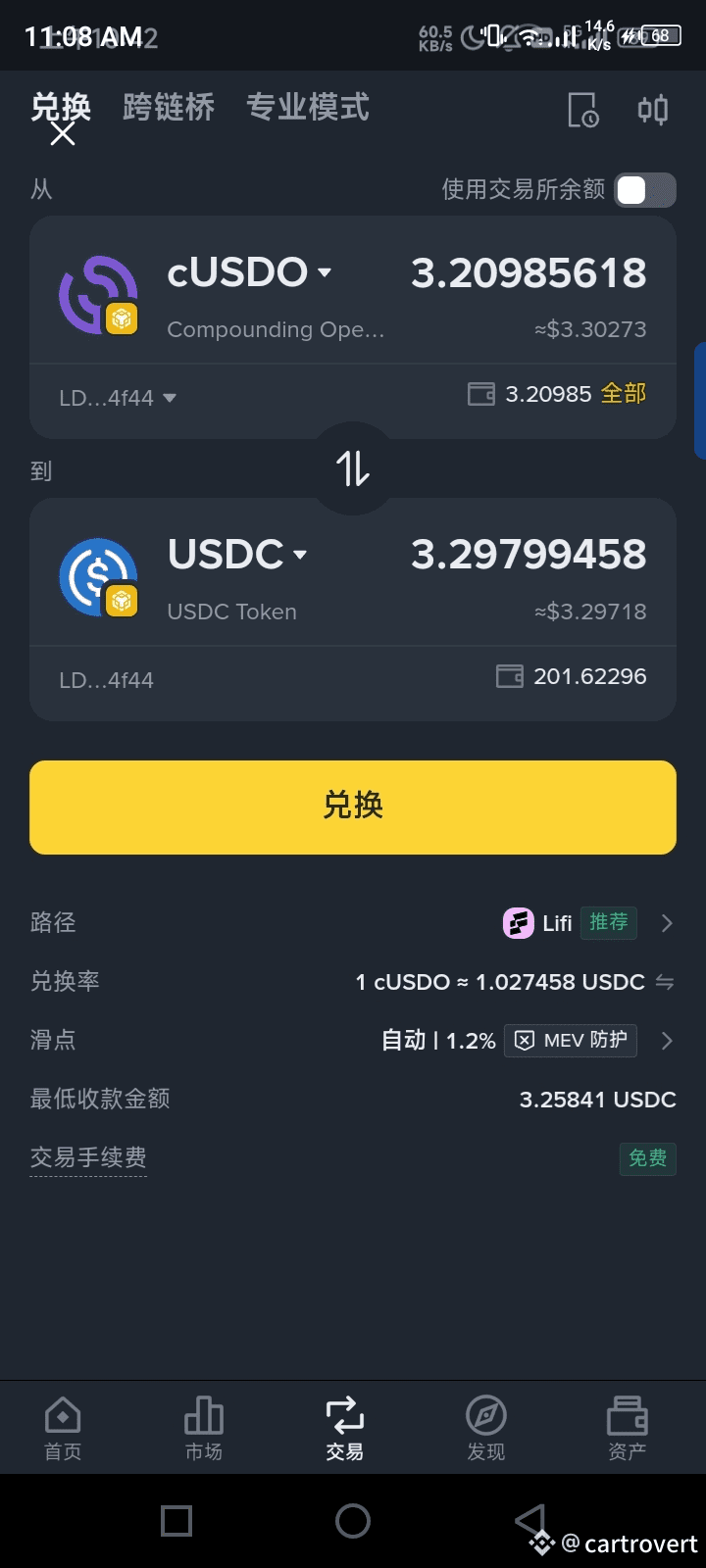
Task: Switch to the 市场 tab
Action: [204, 1429]
